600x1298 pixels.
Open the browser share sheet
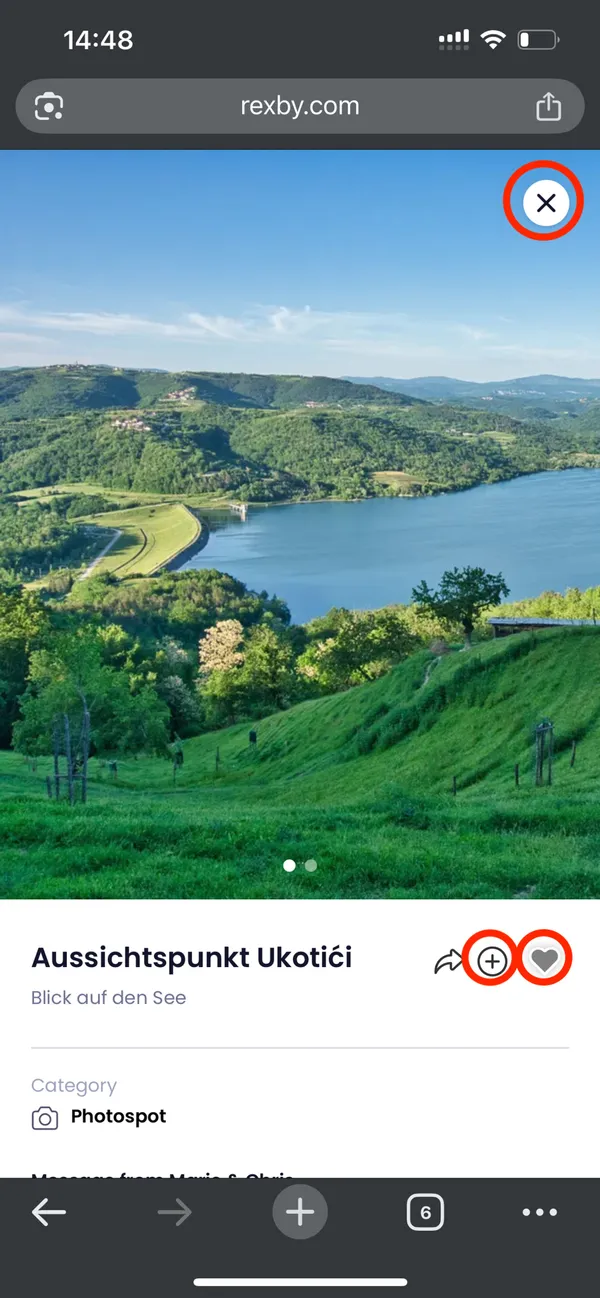(548, 106)
